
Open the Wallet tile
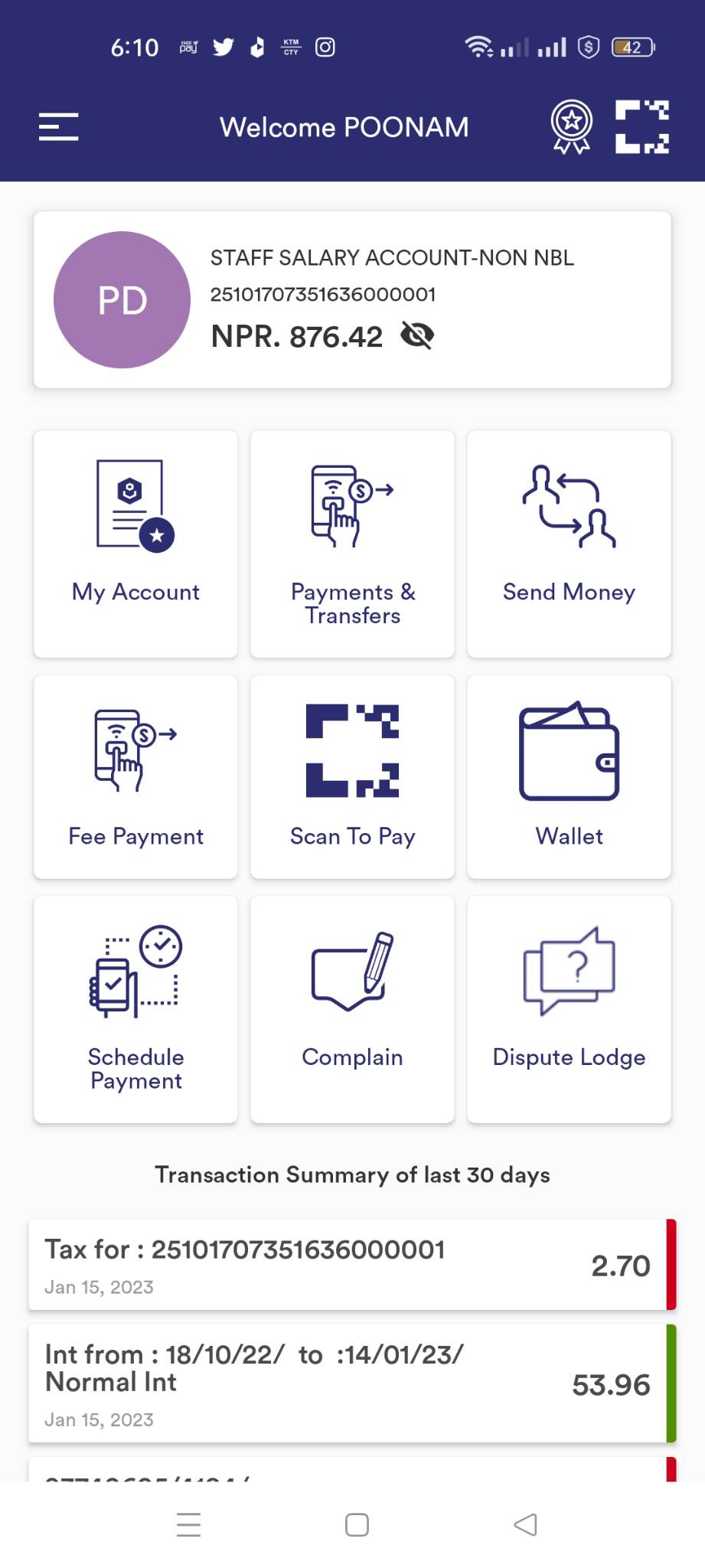569,776
